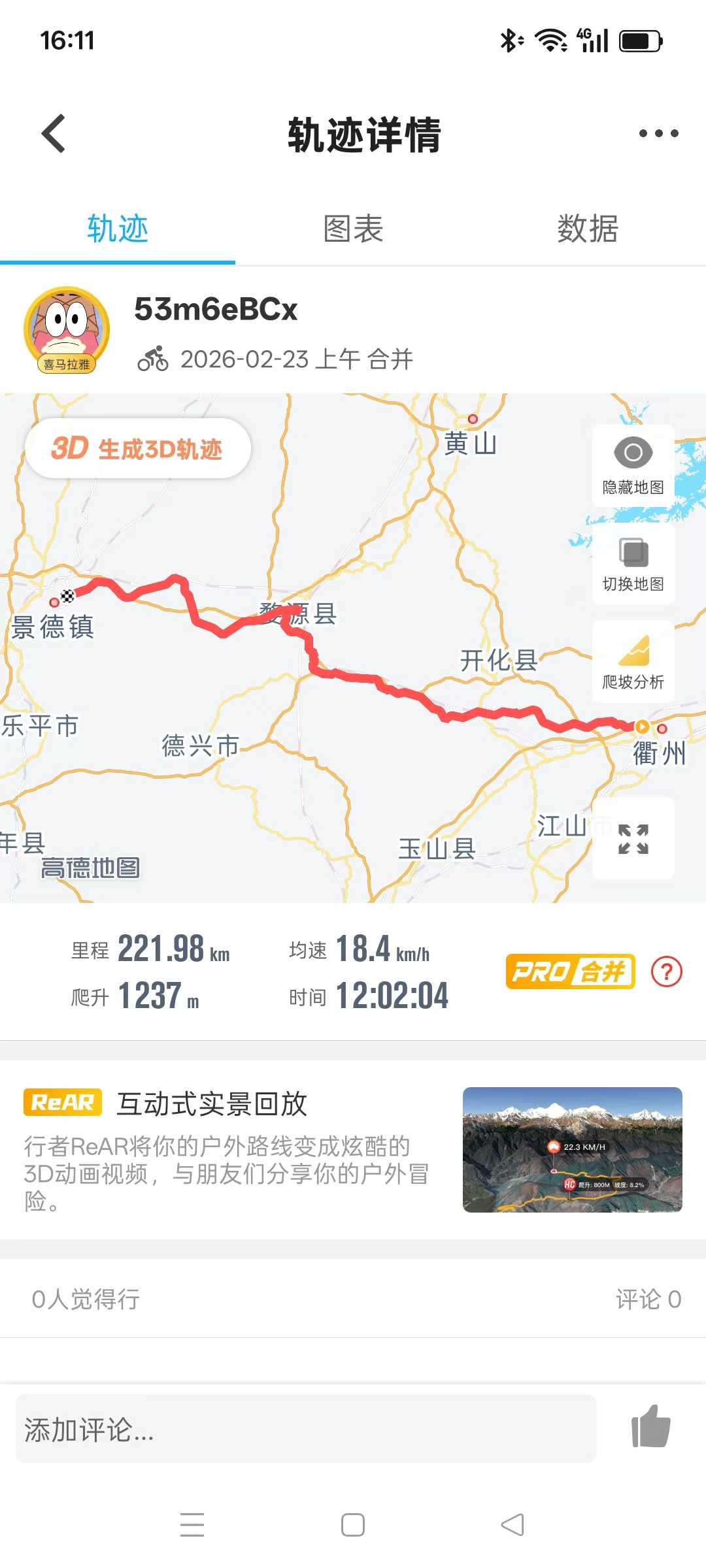This screenshot has width=706, height=1568.
Task: Hide the map using the eye icon
Action: pyautogui.click(x=631, y=465)
